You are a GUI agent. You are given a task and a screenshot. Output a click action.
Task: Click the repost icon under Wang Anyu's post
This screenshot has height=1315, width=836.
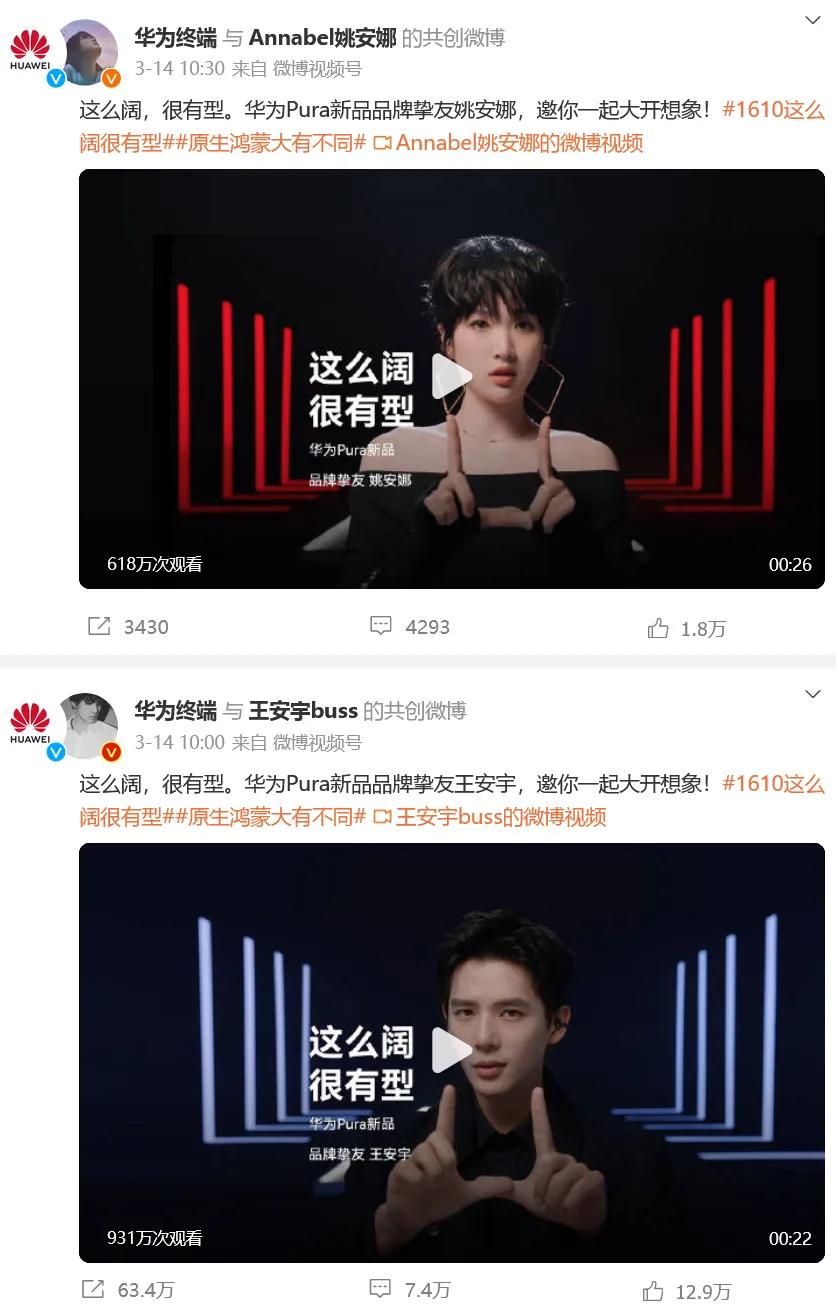pos(98,1291)
